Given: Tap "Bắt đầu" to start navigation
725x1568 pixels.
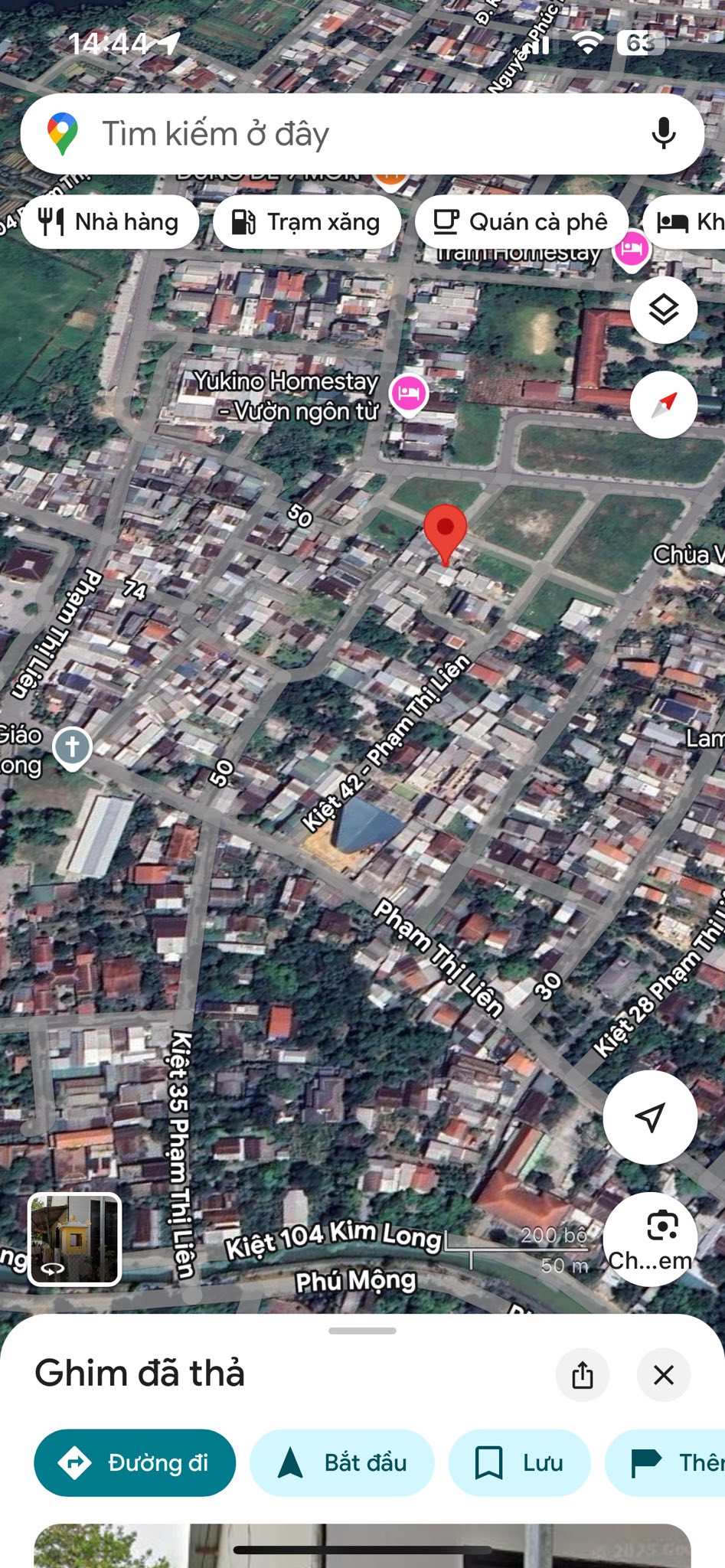Looking at the screenshot, I should click(342, 1463).
